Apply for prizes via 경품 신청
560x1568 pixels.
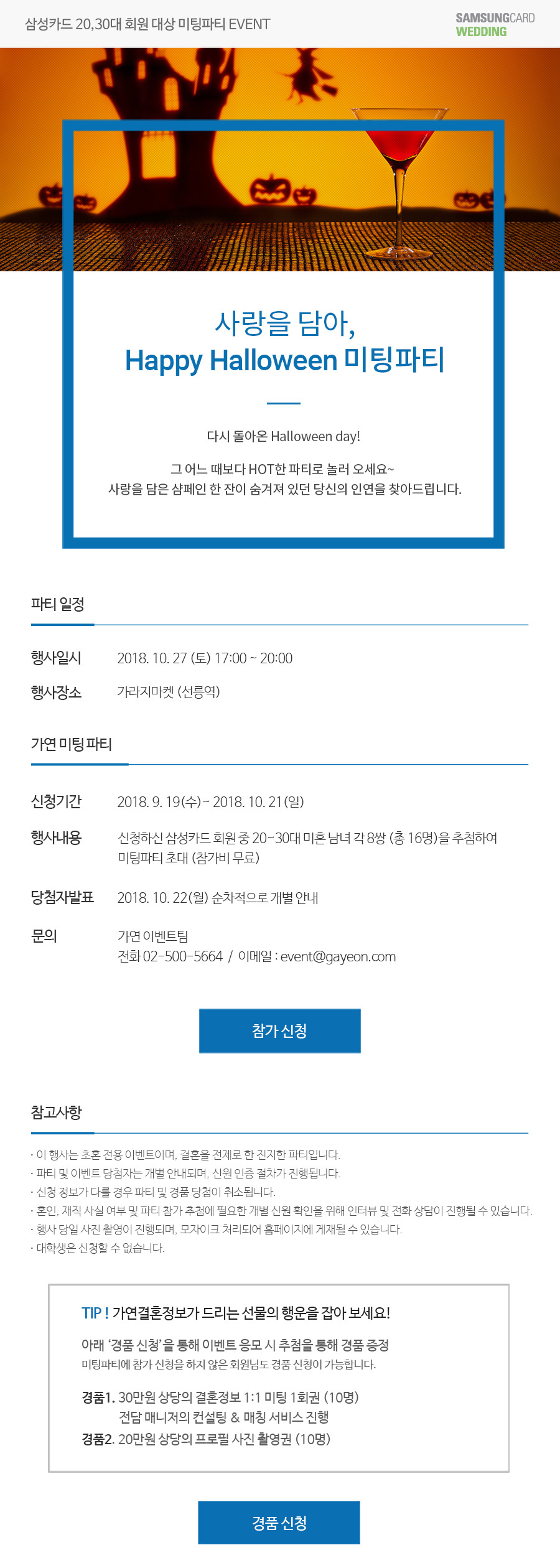(279, 1522)
